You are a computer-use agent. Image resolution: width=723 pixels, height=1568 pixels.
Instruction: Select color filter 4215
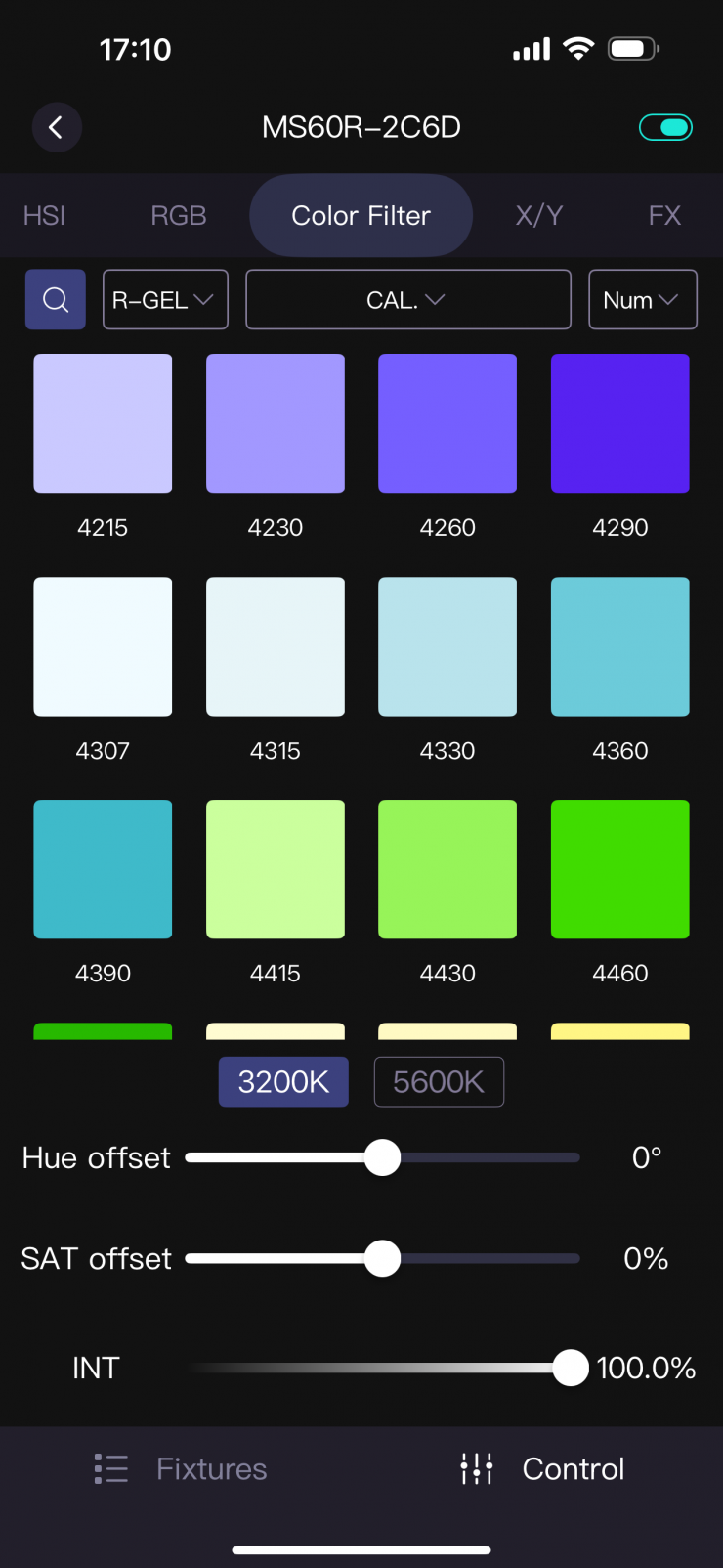tap(103, 423)
